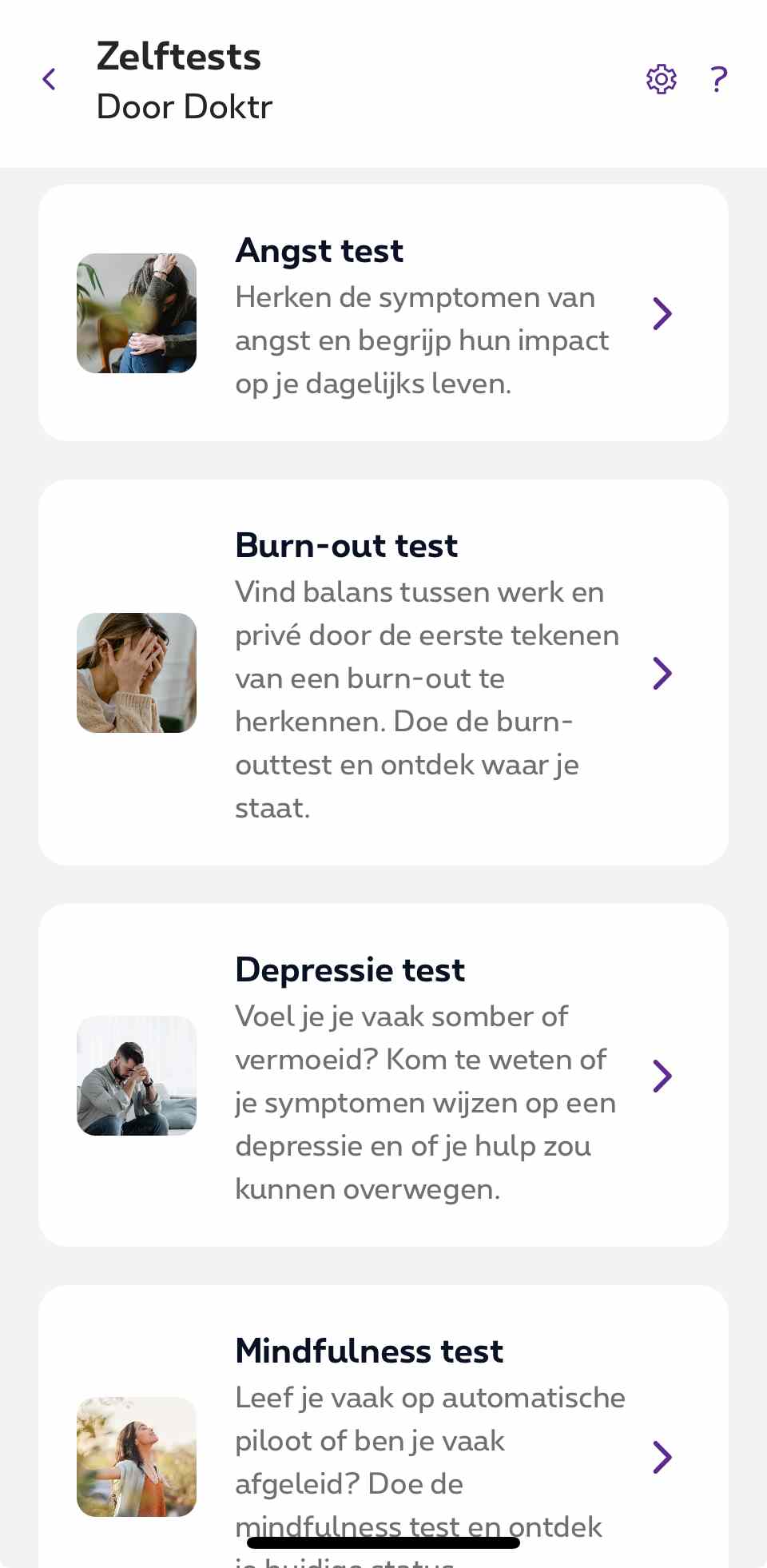Open the Angst test via its chevron
Viewport: 767px width, 1568px height.
663,312
